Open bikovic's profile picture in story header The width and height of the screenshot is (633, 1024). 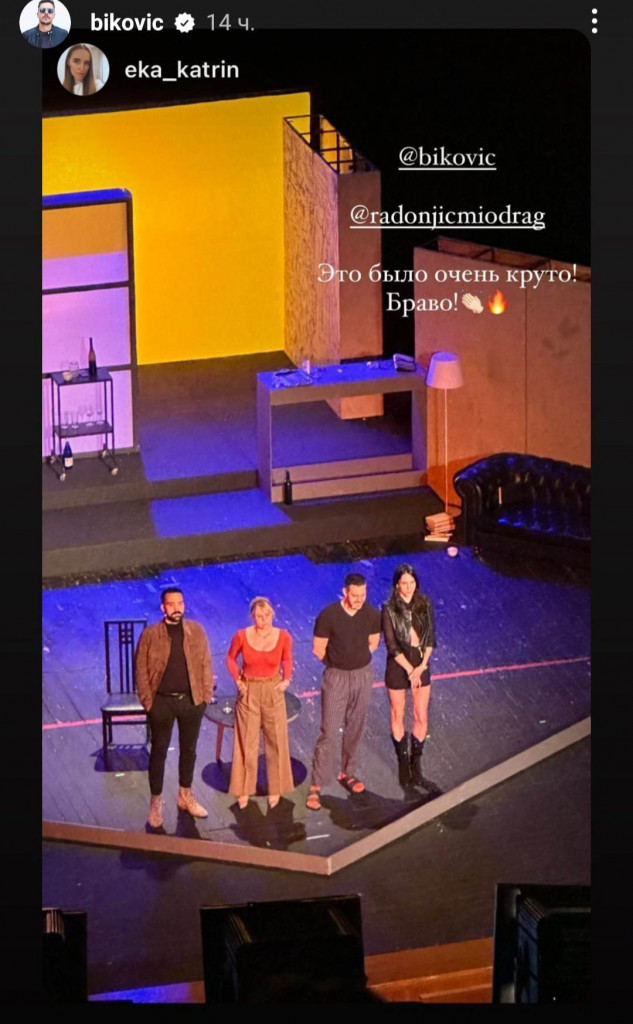point(45,22)
